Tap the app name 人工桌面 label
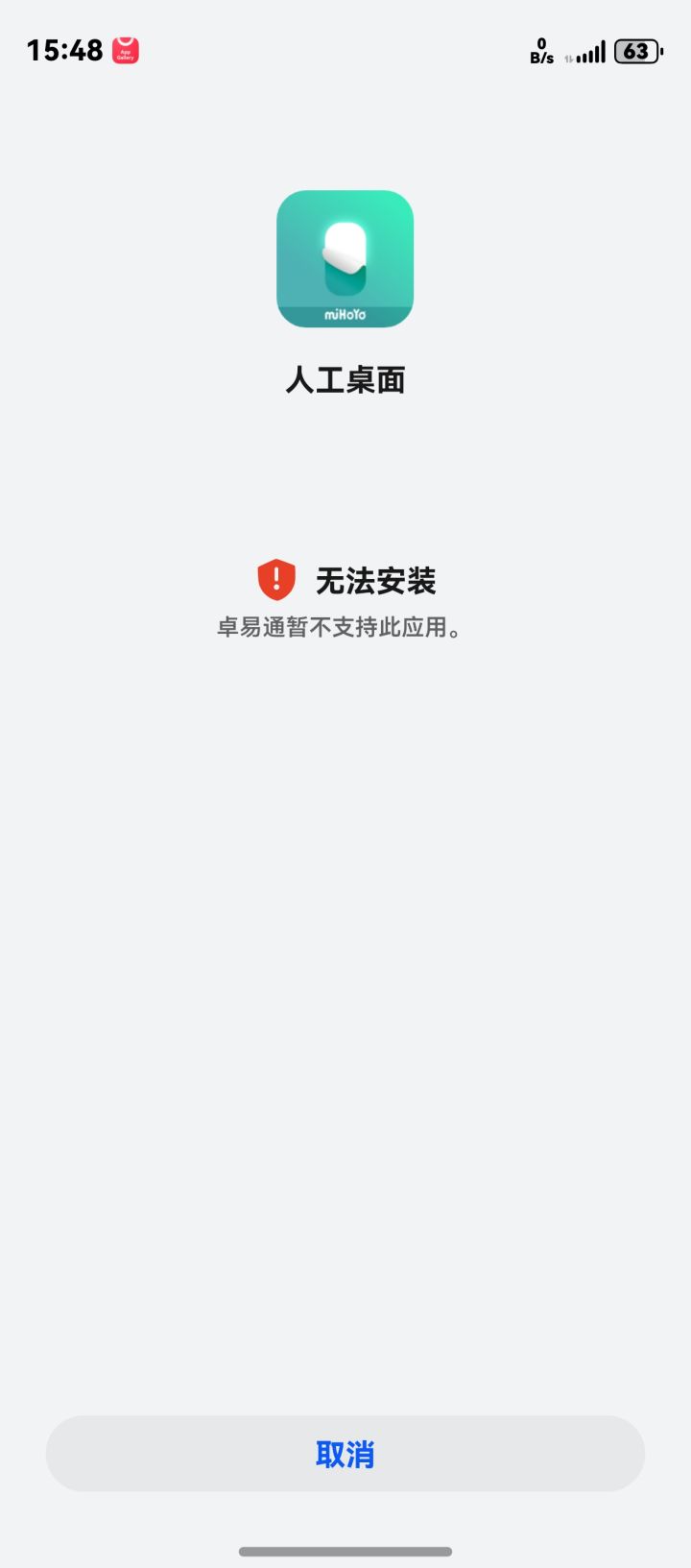Image resolution: width=691 pixels, height=1568 pixels. point(345,380)
